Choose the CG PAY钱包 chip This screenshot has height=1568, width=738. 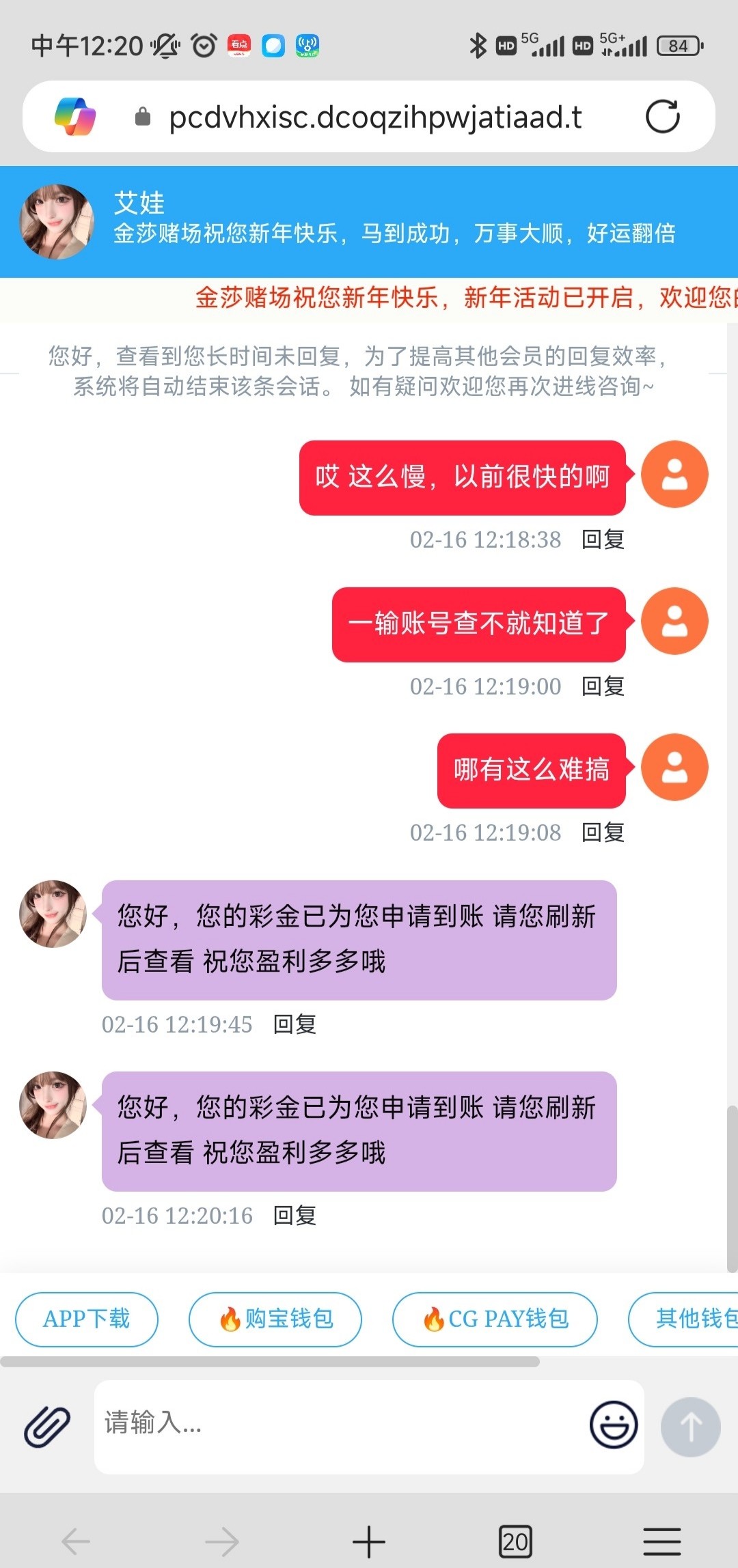click(495, 1319)
